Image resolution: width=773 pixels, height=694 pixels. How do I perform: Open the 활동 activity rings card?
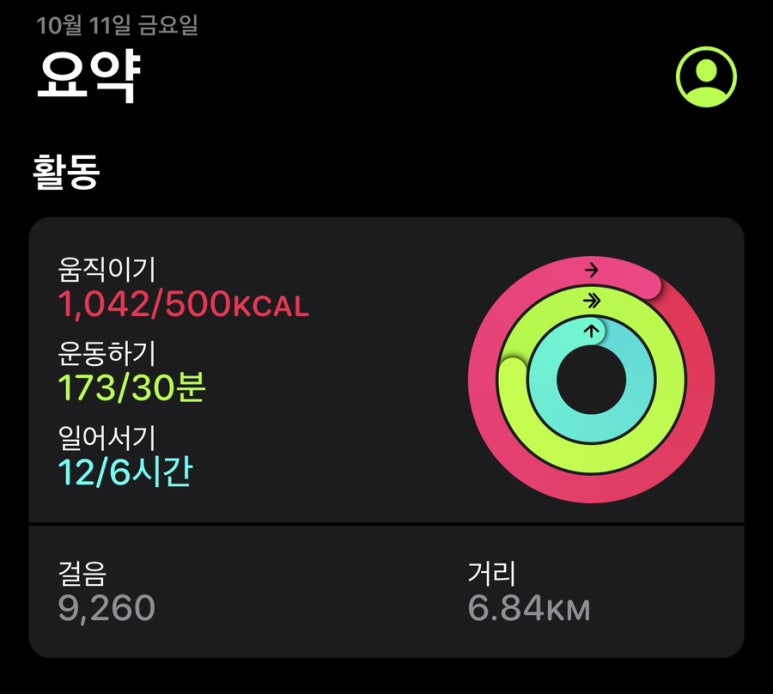(x=386, y=370)
